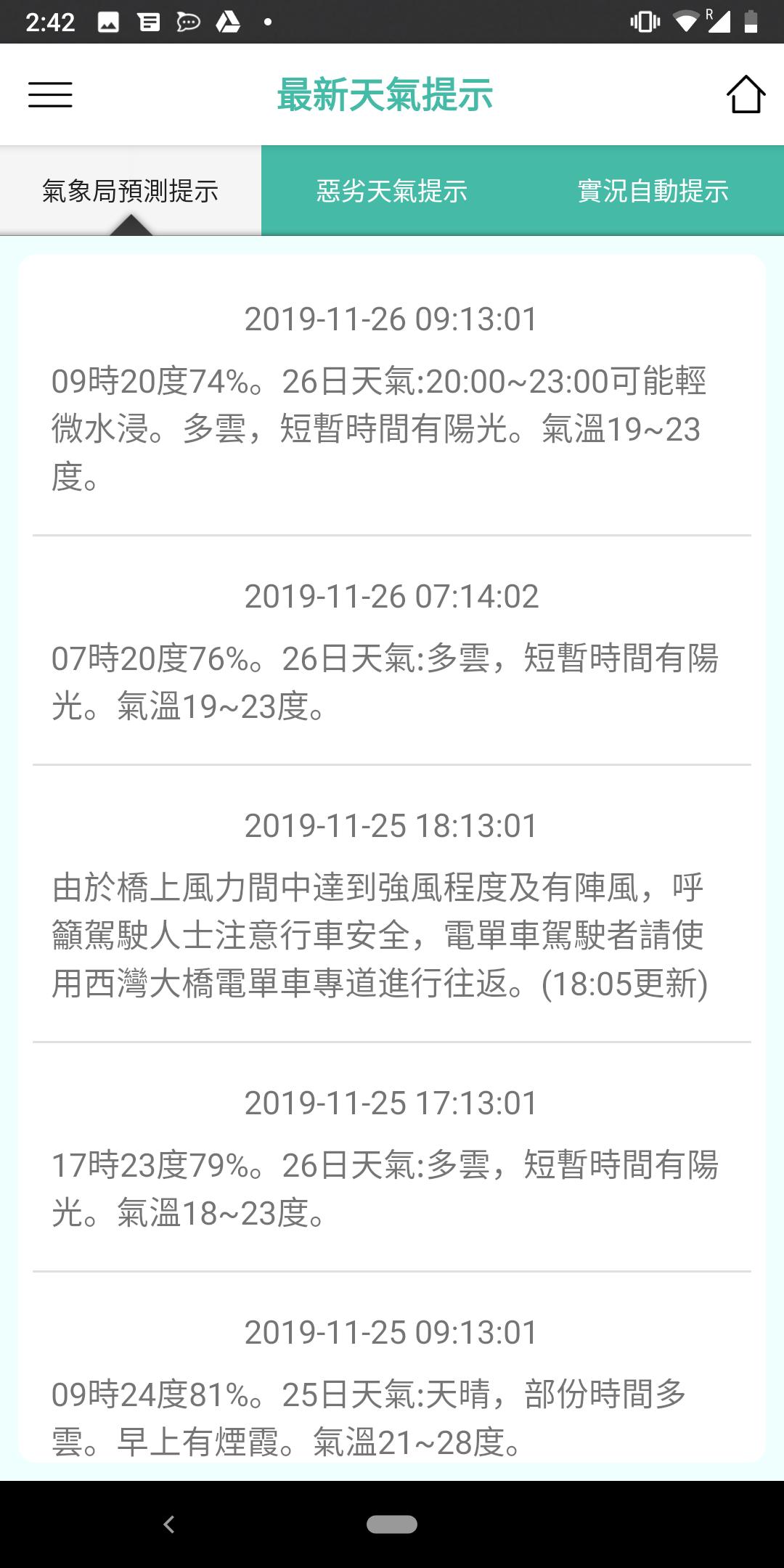
Task: Tap the system home pill
Action: (x=392, y=1524)
